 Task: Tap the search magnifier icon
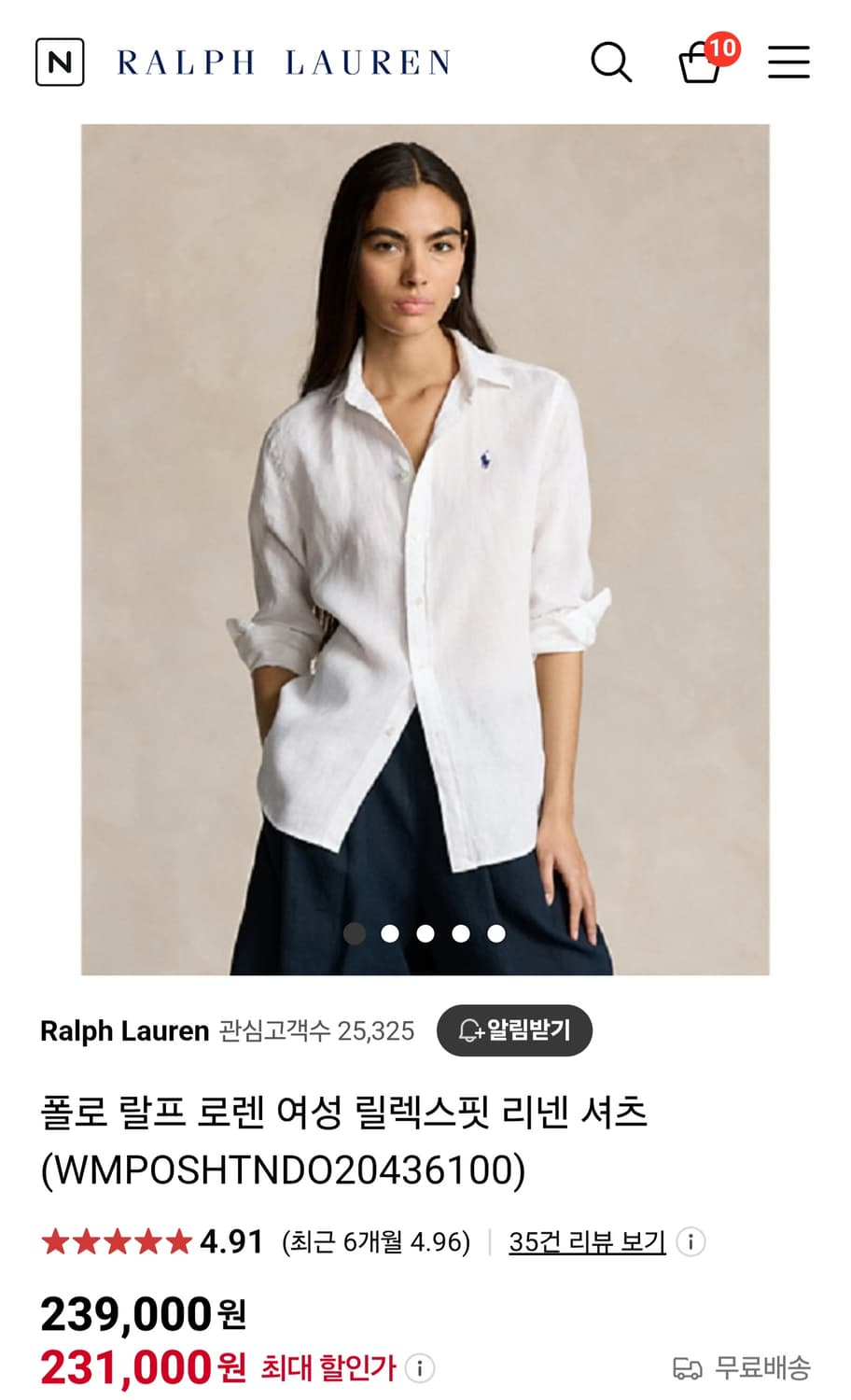click(x=611, y=62)
